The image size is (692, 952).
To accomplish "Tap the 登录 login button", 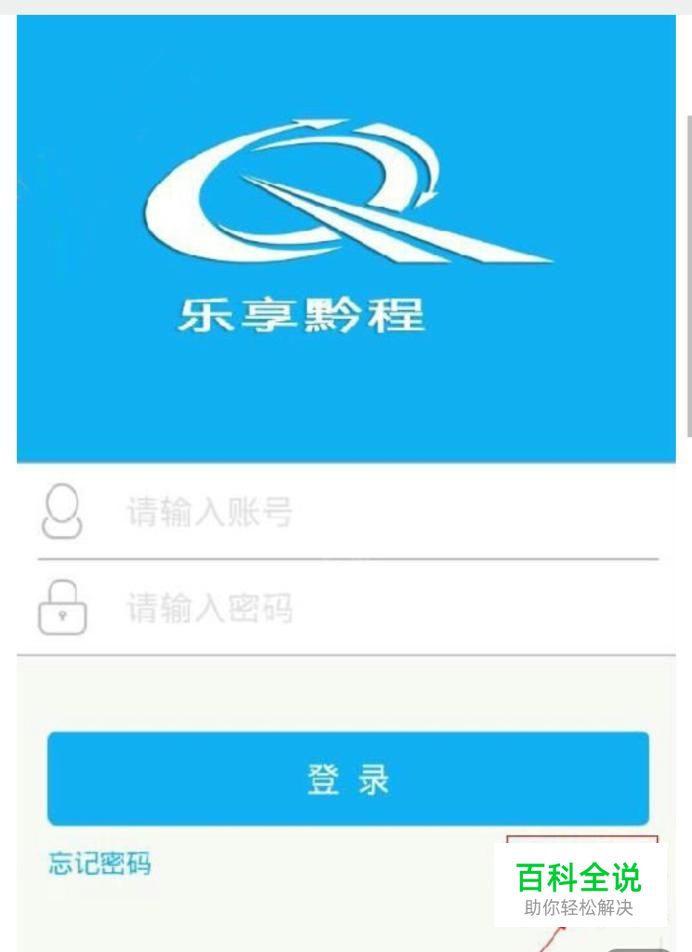I will (x=348, y=779).
